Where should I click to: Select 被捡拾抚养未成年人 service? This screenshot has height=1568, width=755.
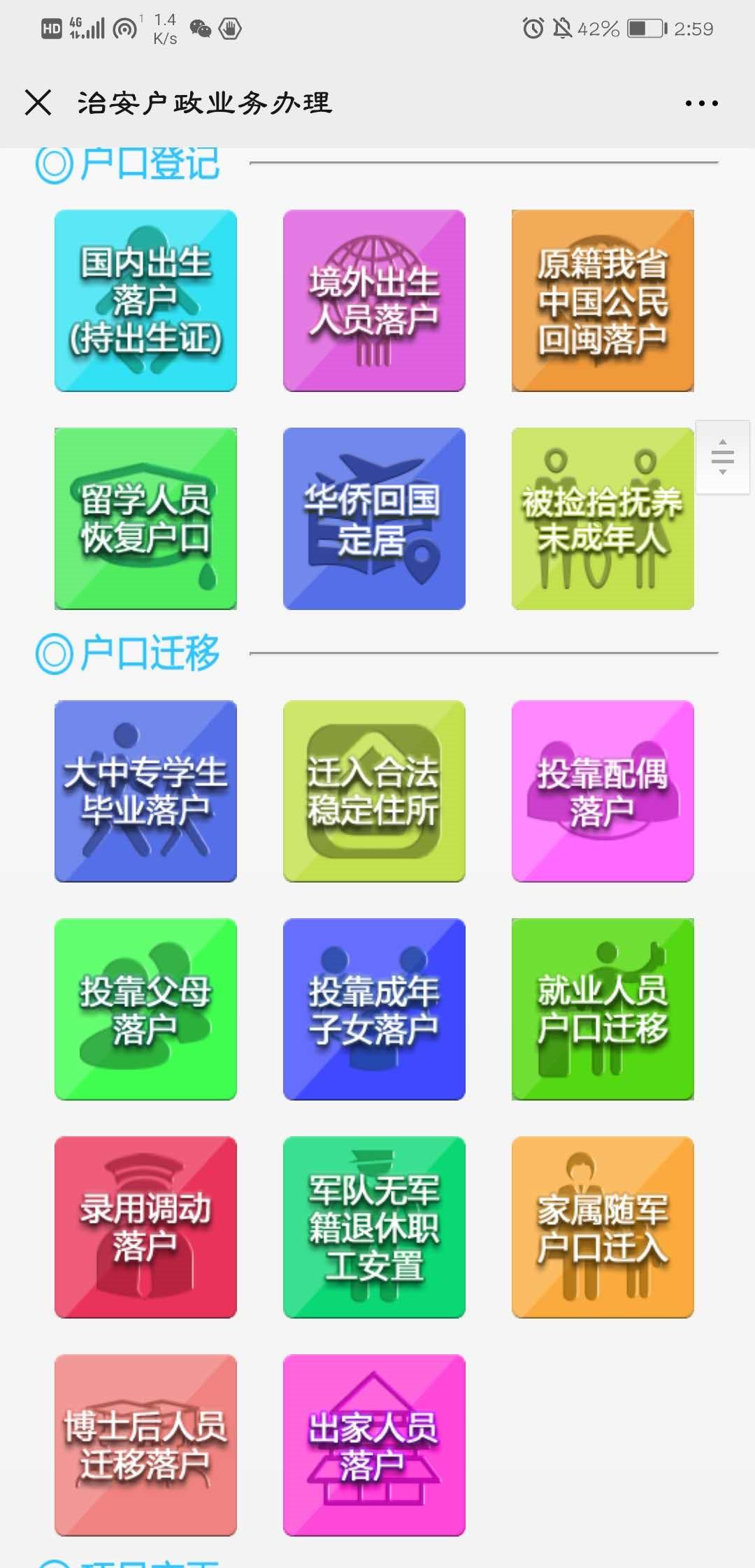[x=603, y=518]
